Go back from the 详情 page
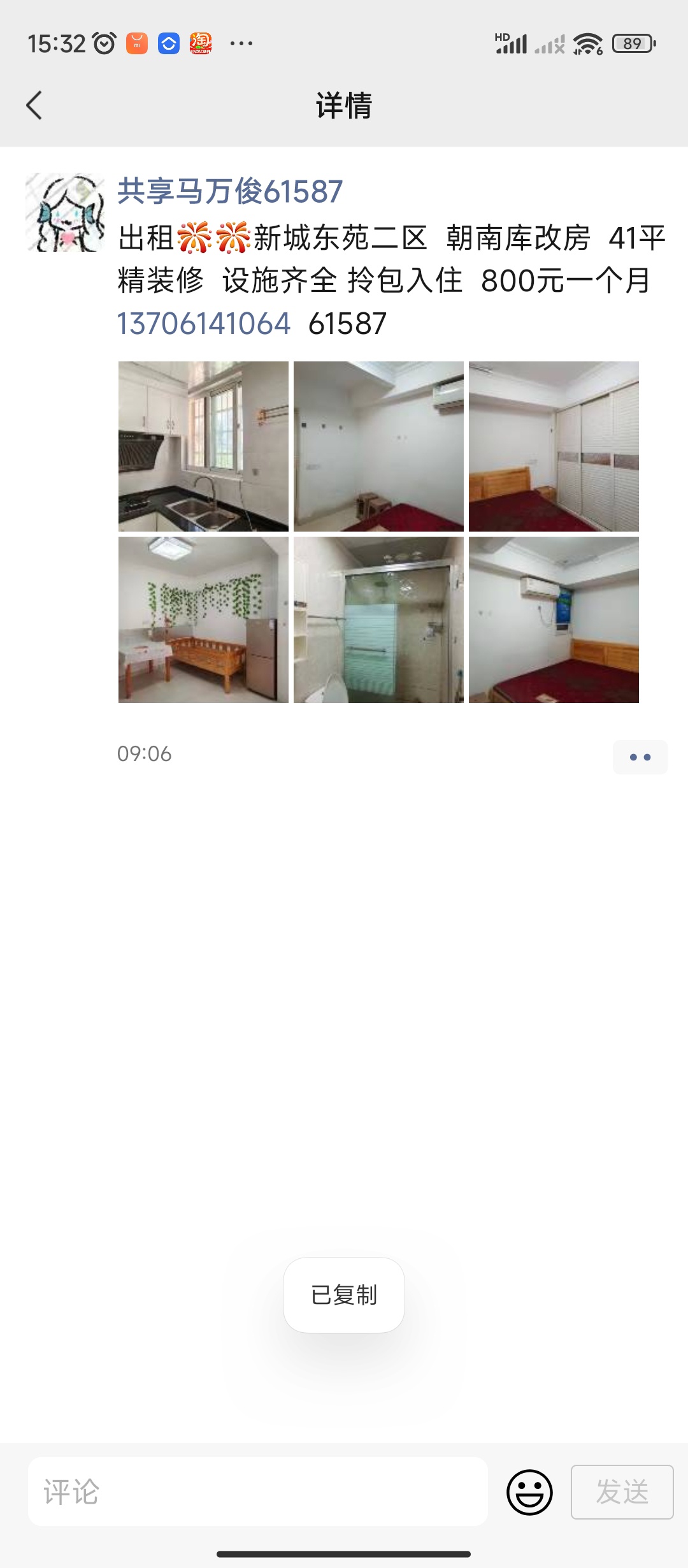 click(34, 105)
